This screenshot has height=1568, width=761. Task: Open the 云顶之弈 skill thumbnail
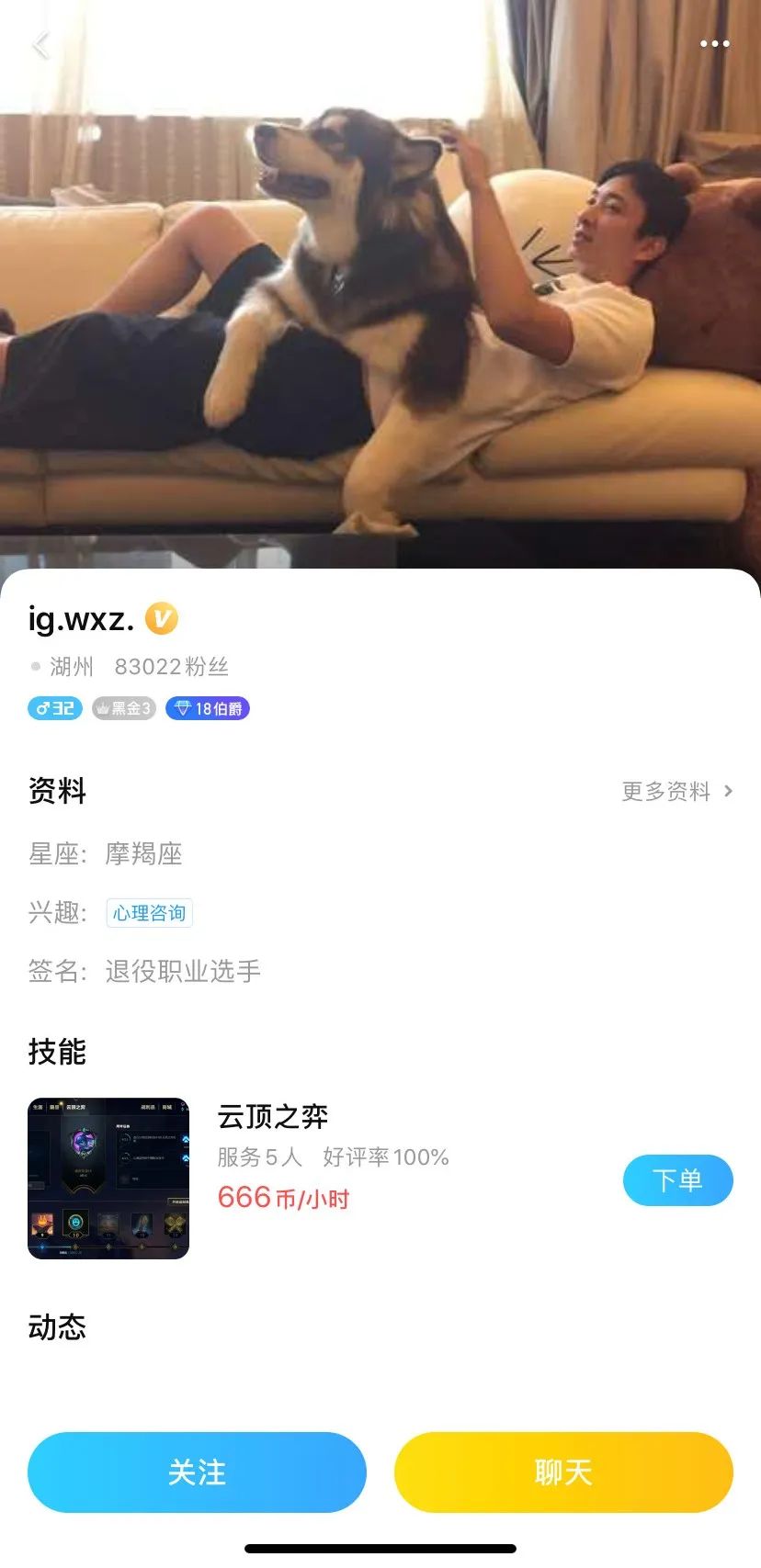pos(108,1179)
